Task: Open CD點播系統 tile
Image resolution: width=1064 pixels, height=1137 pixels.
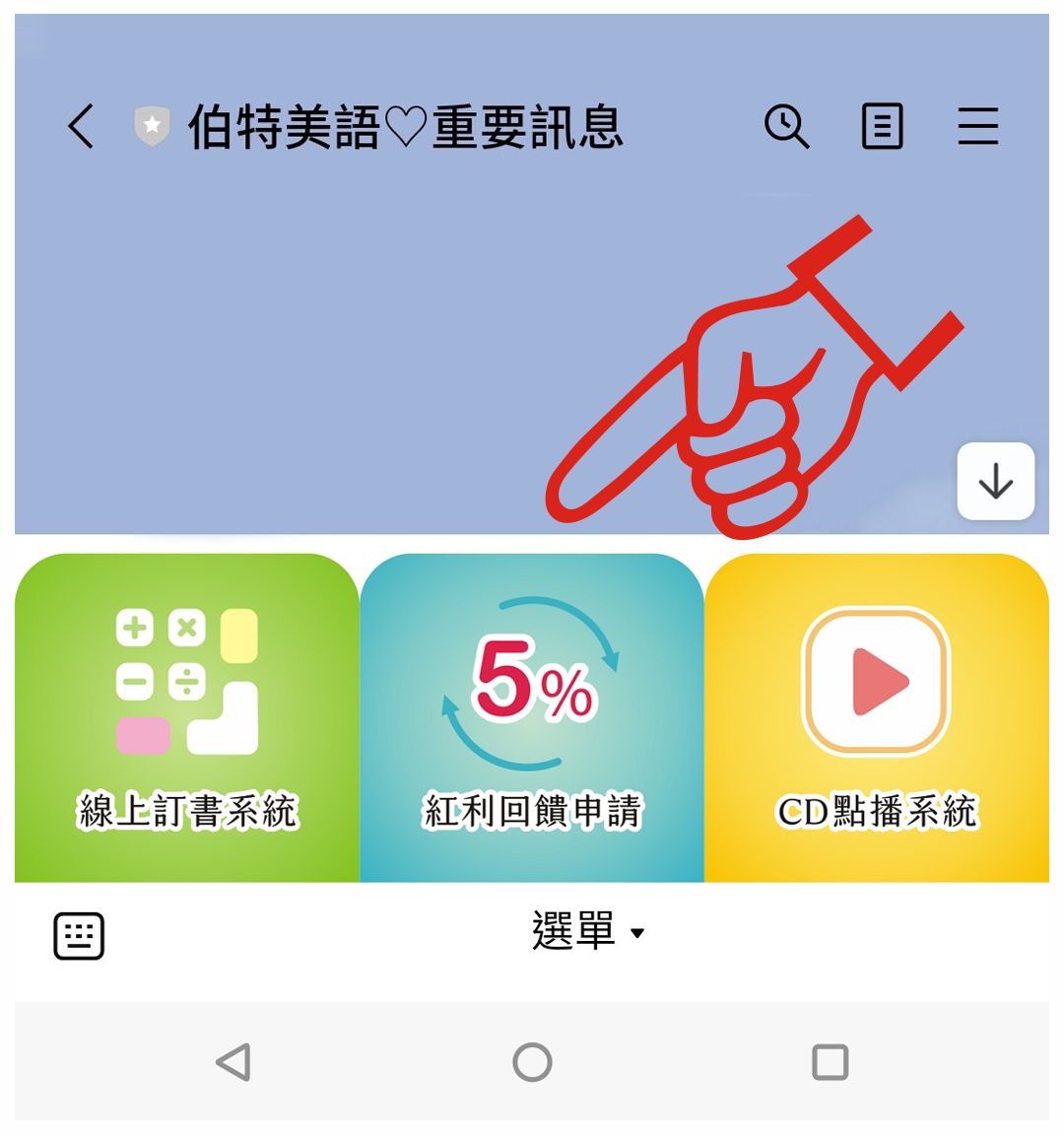Action: tap(877, 717)
